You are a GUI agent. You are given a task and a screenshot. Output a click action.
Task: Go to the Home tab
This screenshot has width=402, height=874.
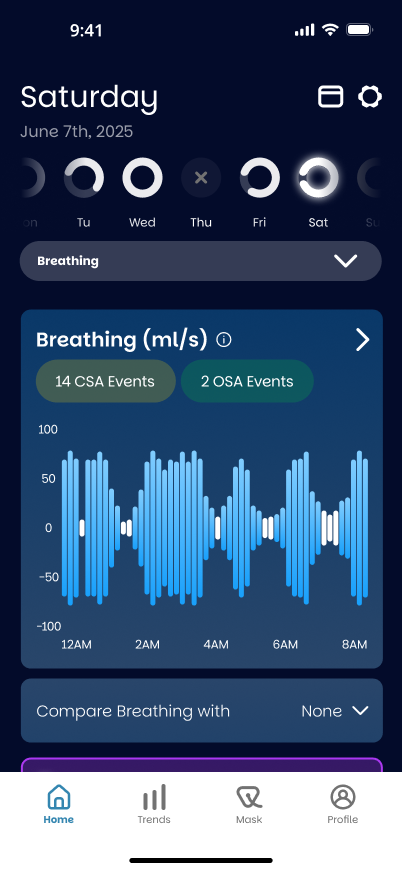pos(59,804)
